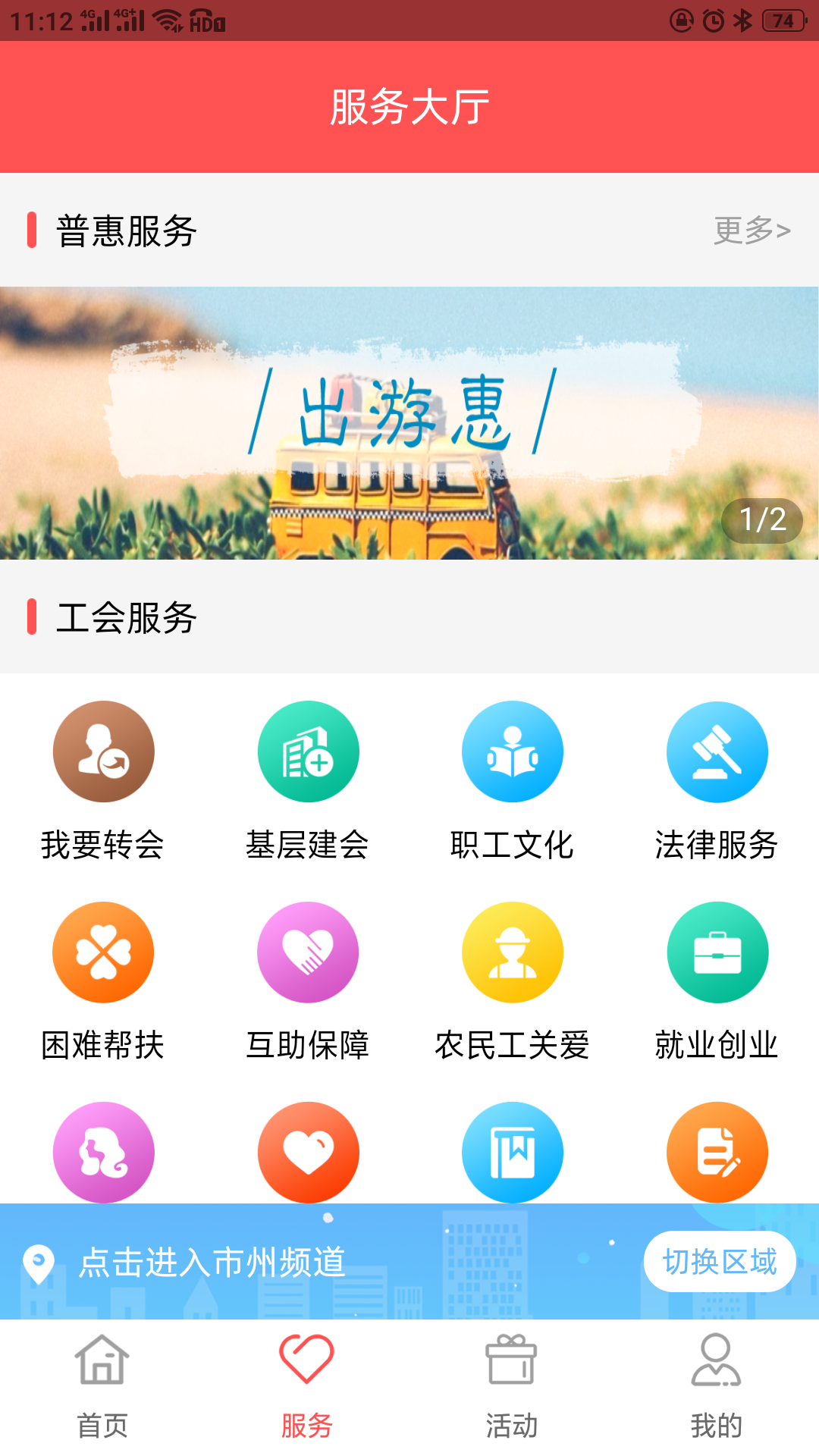Open 就业创业 service
The image size is (819, 1456).
[x=717, y=981]
